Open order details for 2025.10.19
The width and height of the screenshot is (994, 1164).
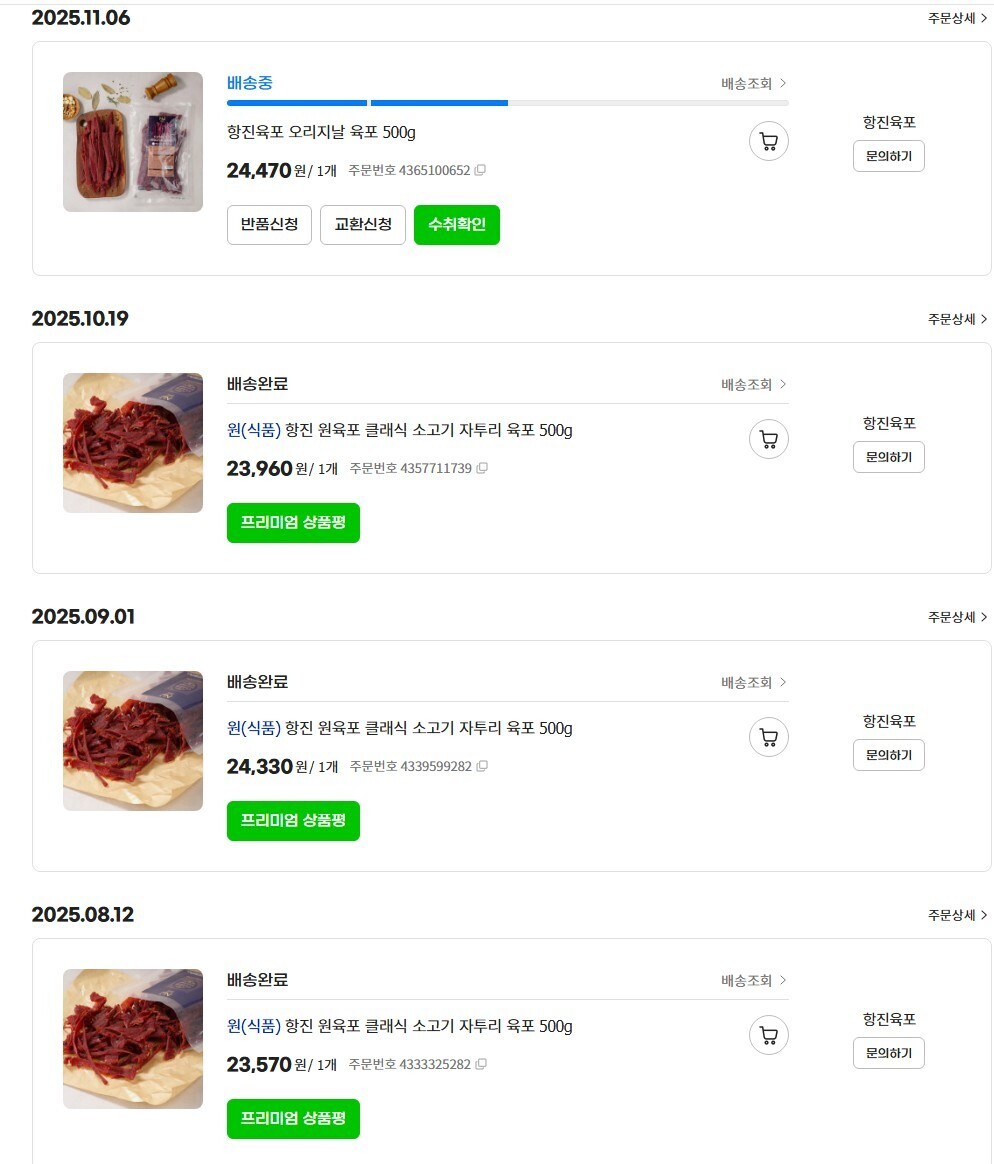pyautogui.click(x=957, y=319)
